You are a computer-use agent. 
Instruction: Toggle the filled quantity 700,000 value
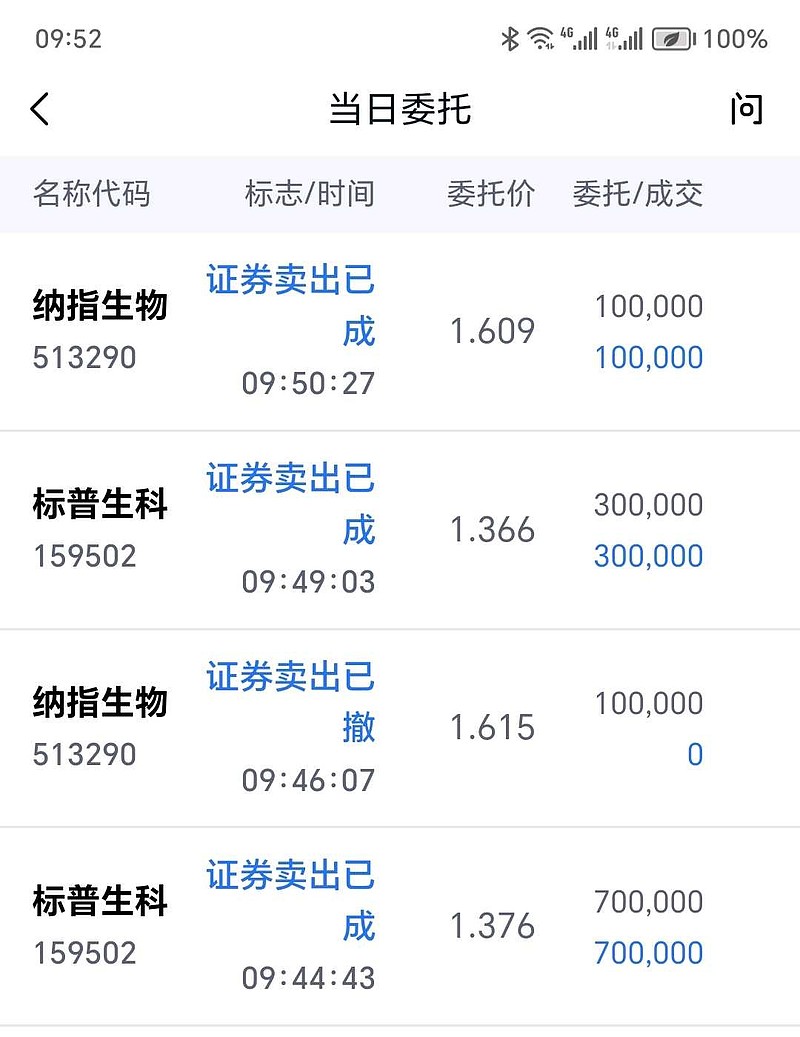pyautogui.click(x=648, y=953)
